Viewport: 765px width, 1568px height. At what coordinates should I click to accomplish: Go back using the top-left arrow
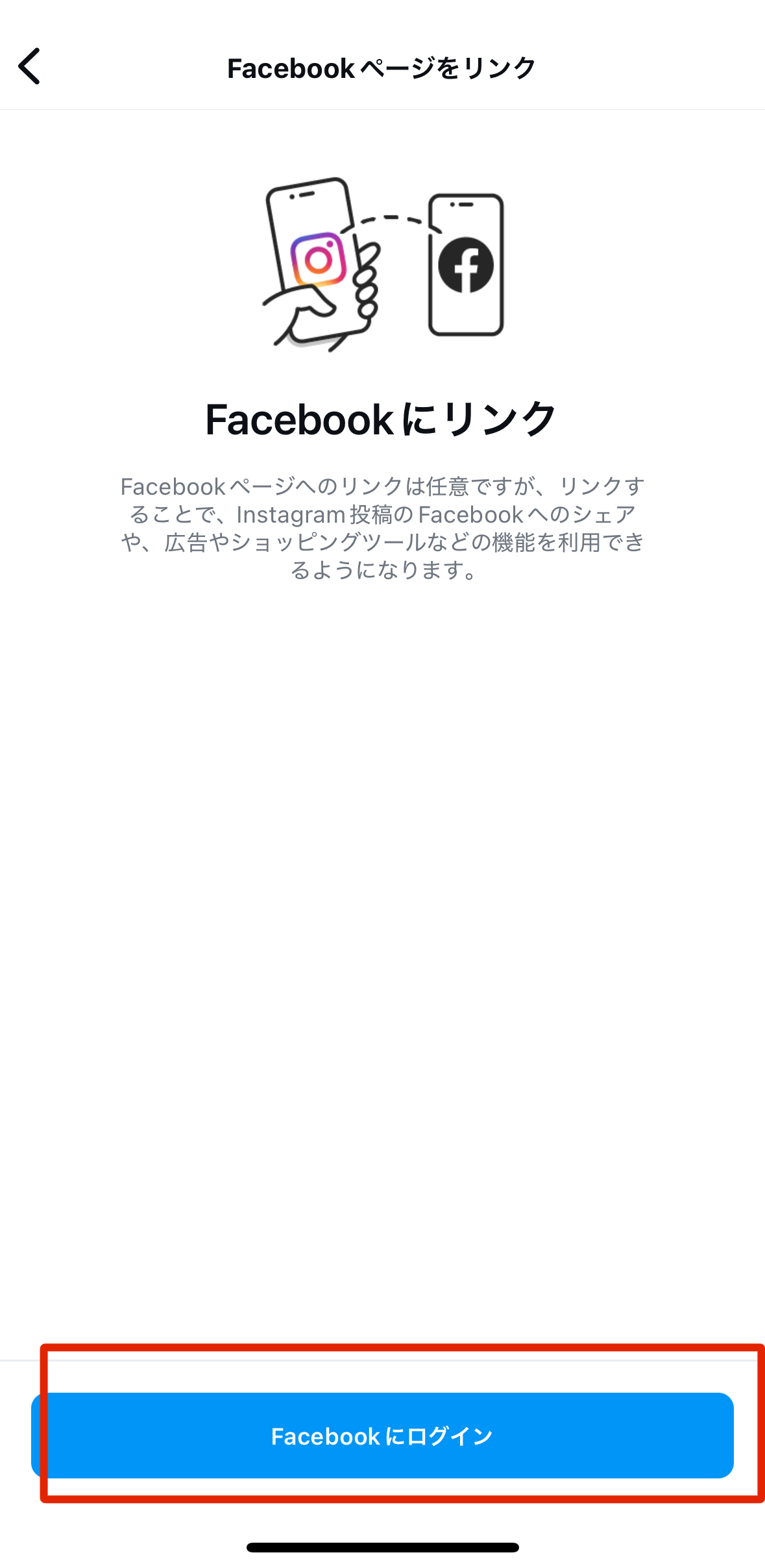[x=30, y=66]
